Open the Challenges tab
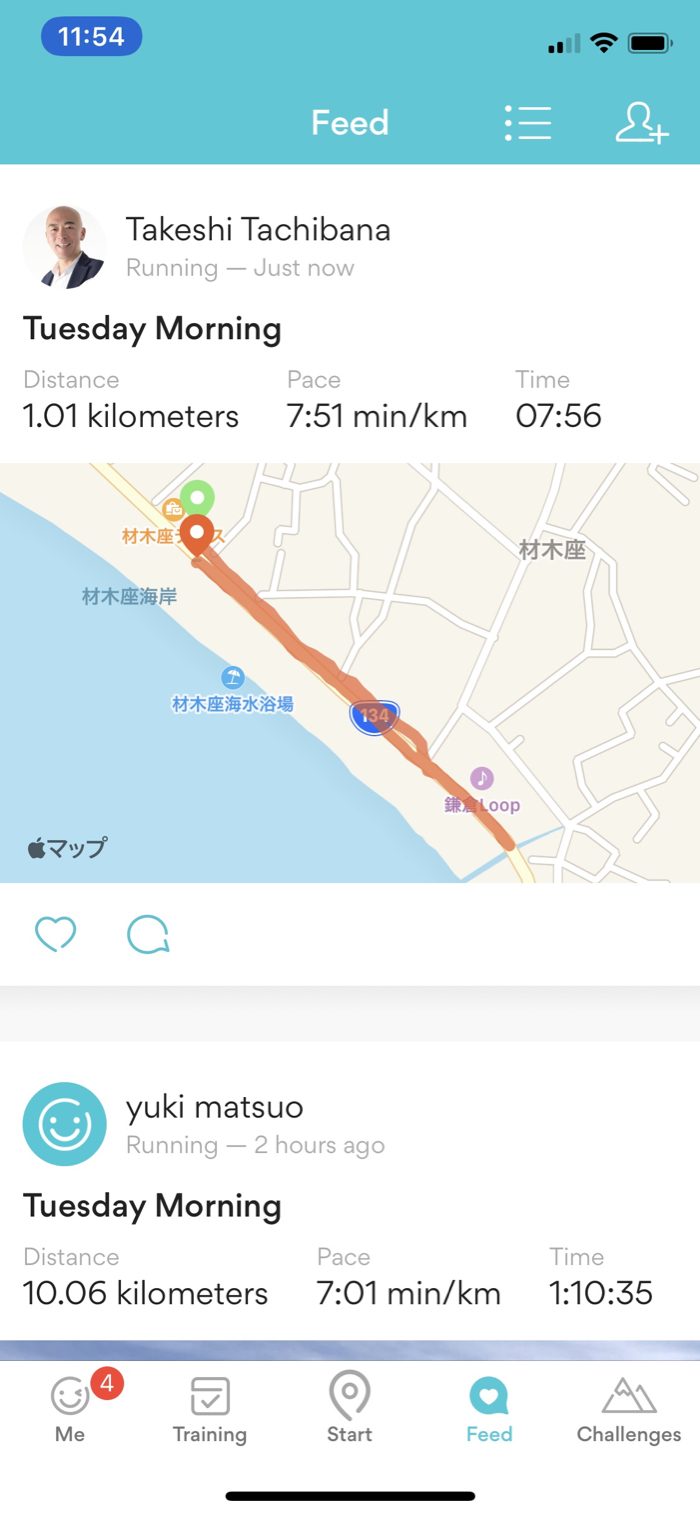The width and height of the screenshot is (700, 1516). click(629, 1408)
